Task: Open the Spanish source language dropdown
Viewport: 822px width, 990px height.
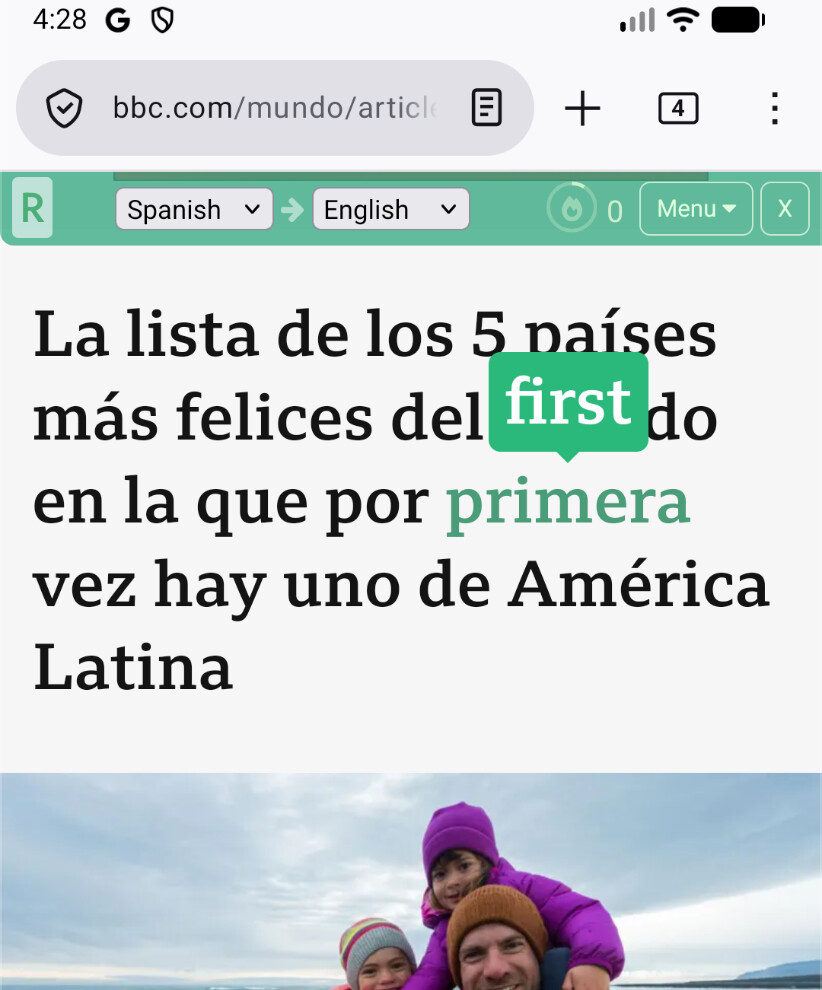Action: pos(194,210)
